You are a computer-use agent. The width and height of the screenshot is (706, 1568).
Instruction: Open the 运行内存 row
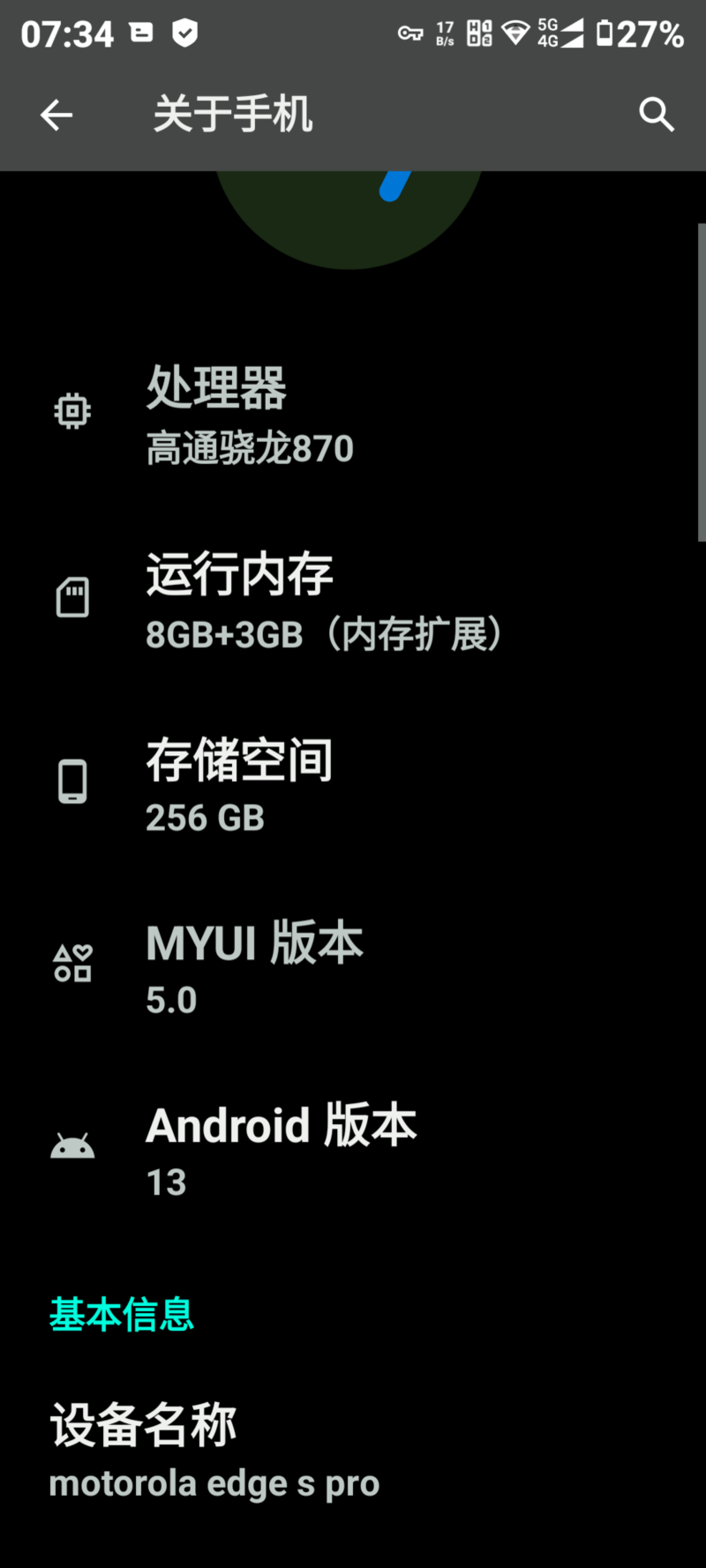click(353, 600)
